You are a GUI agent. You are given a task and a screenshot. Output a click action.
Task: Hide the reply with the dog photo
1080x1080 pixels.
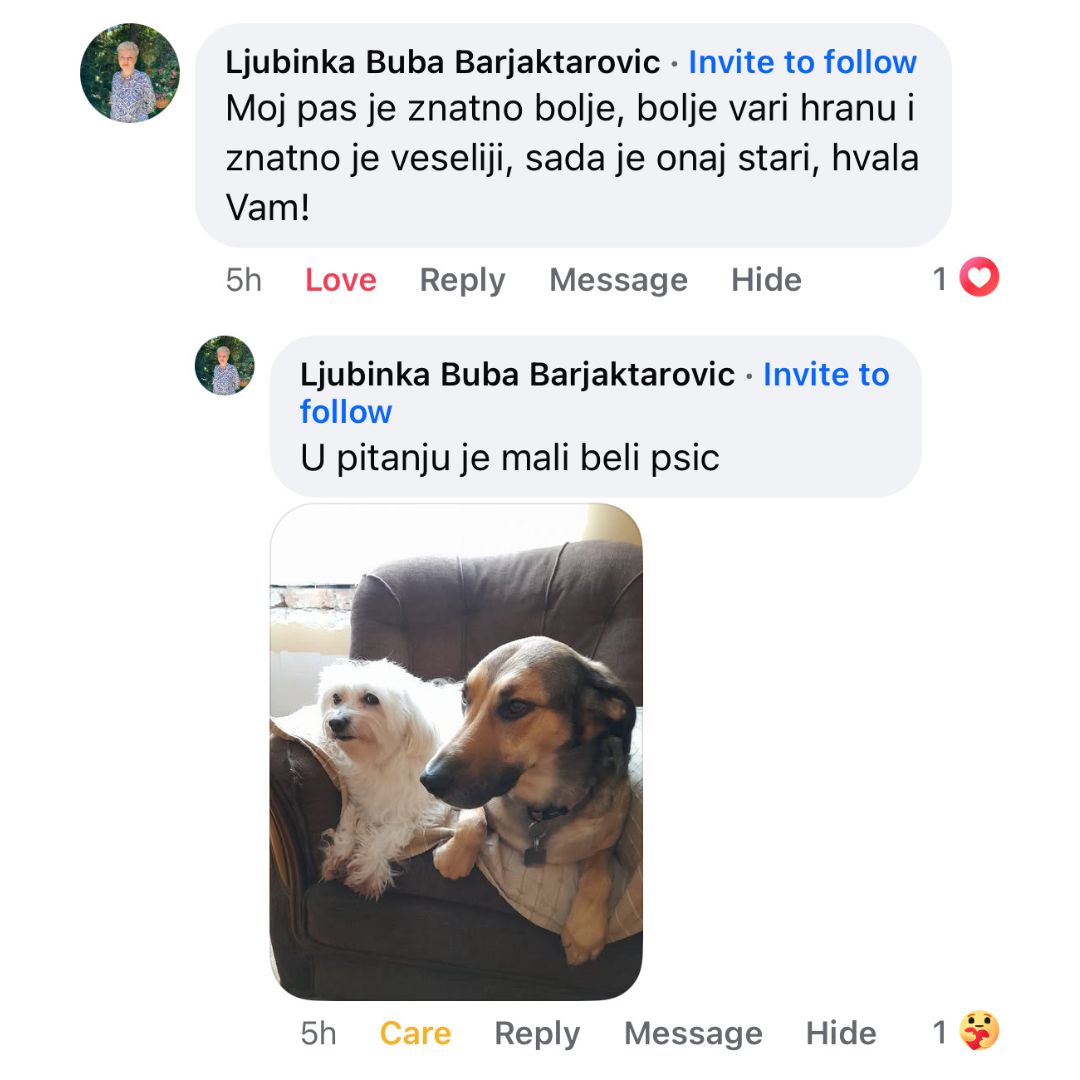coord(841,1033)
